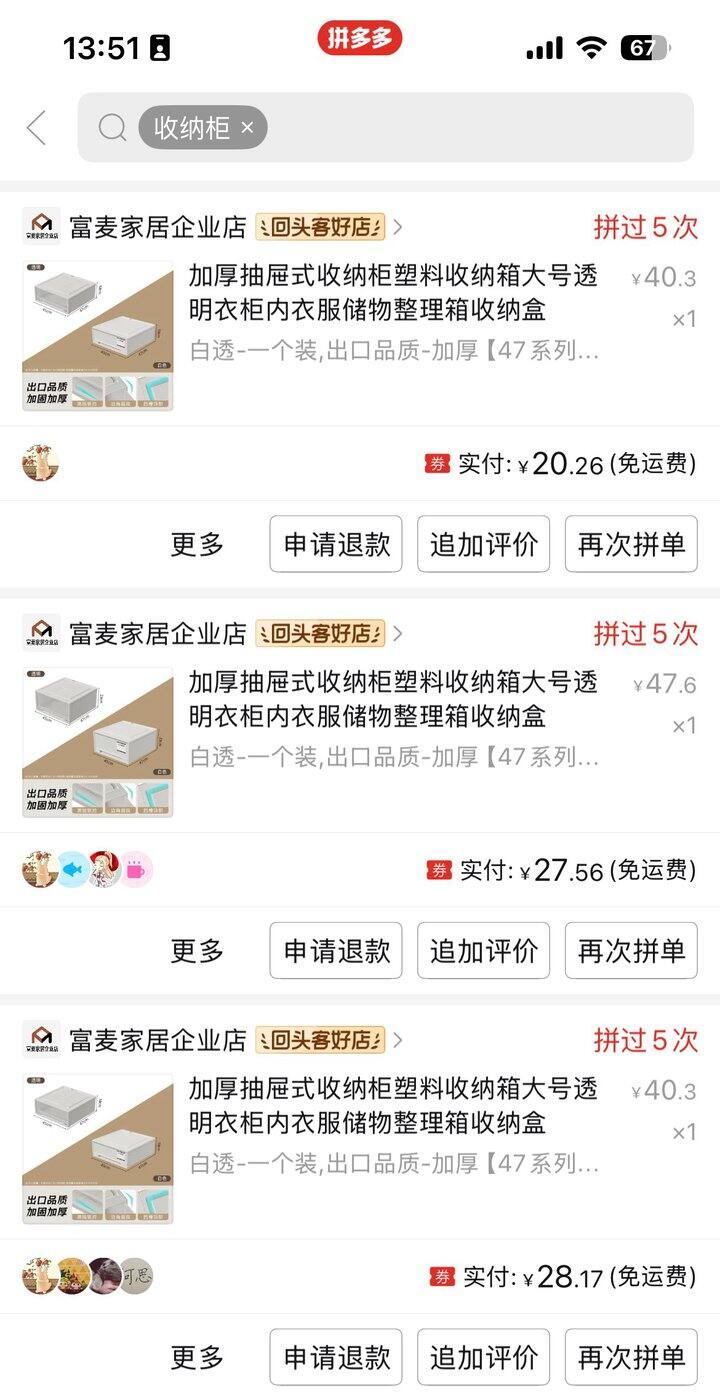Select 申请退款 on the ¥28.17 order

tap(336, 1357)
